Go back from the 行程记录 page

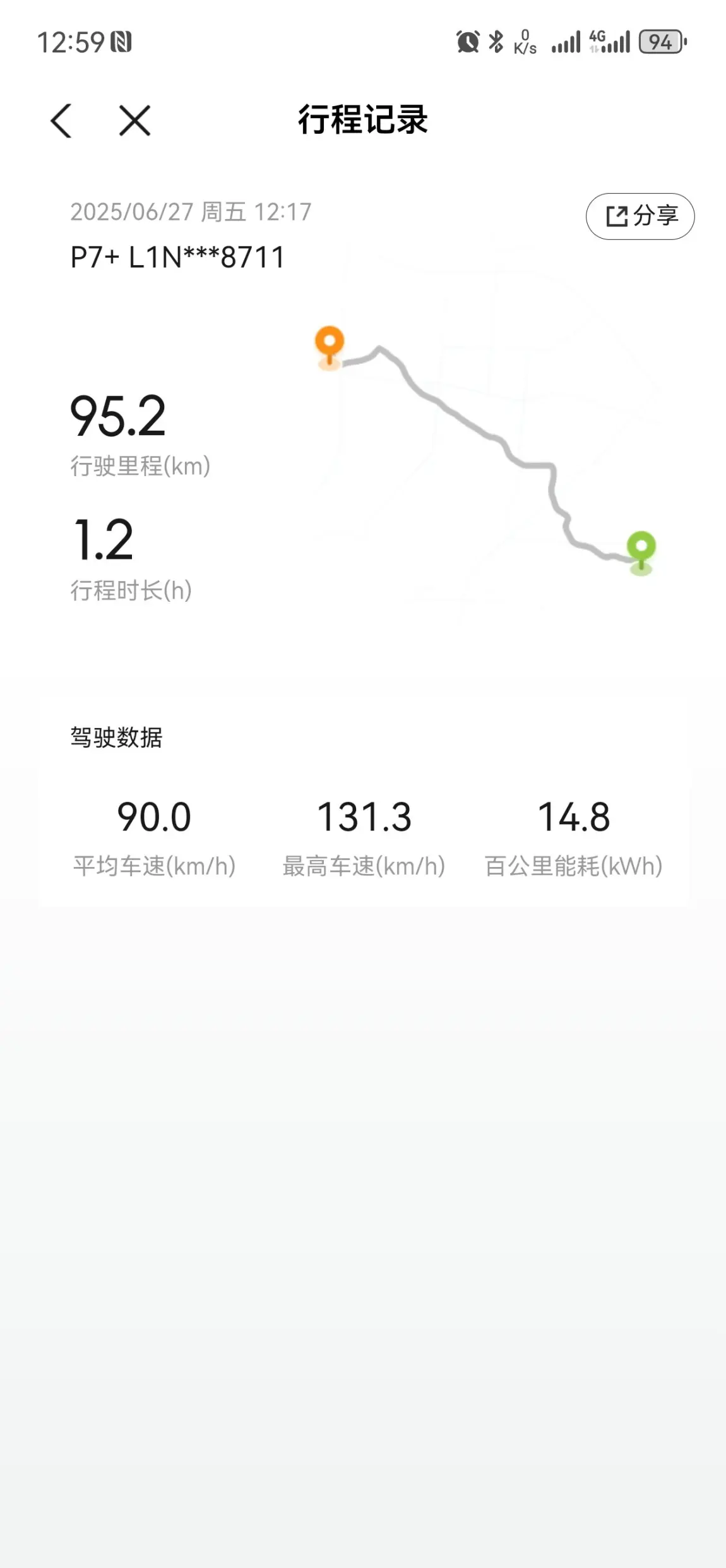pyautogui.click(x=61, y=121)
